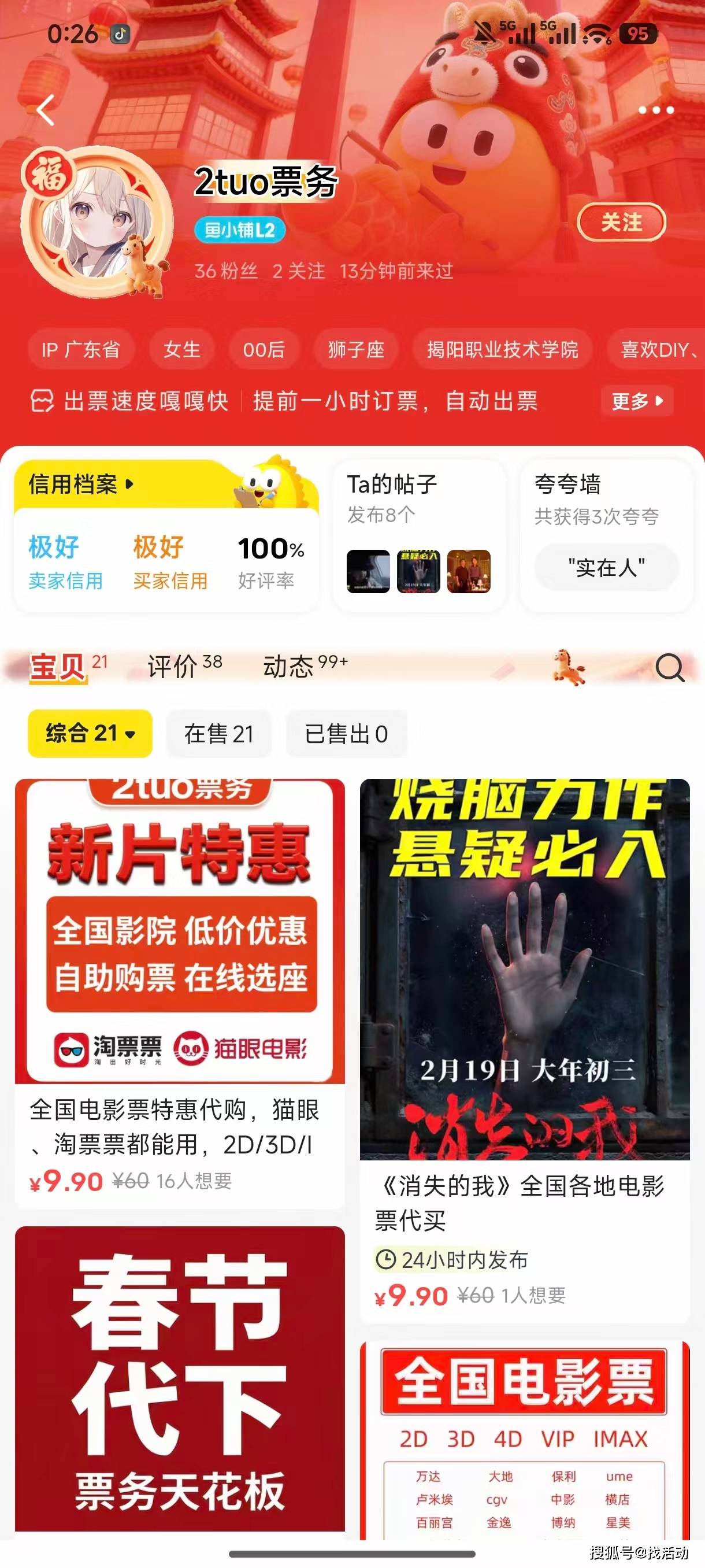This screenshot has height=1568, width=705.
Task: Switch to the 评价 38 tab
Action: [x=184, y=667]
